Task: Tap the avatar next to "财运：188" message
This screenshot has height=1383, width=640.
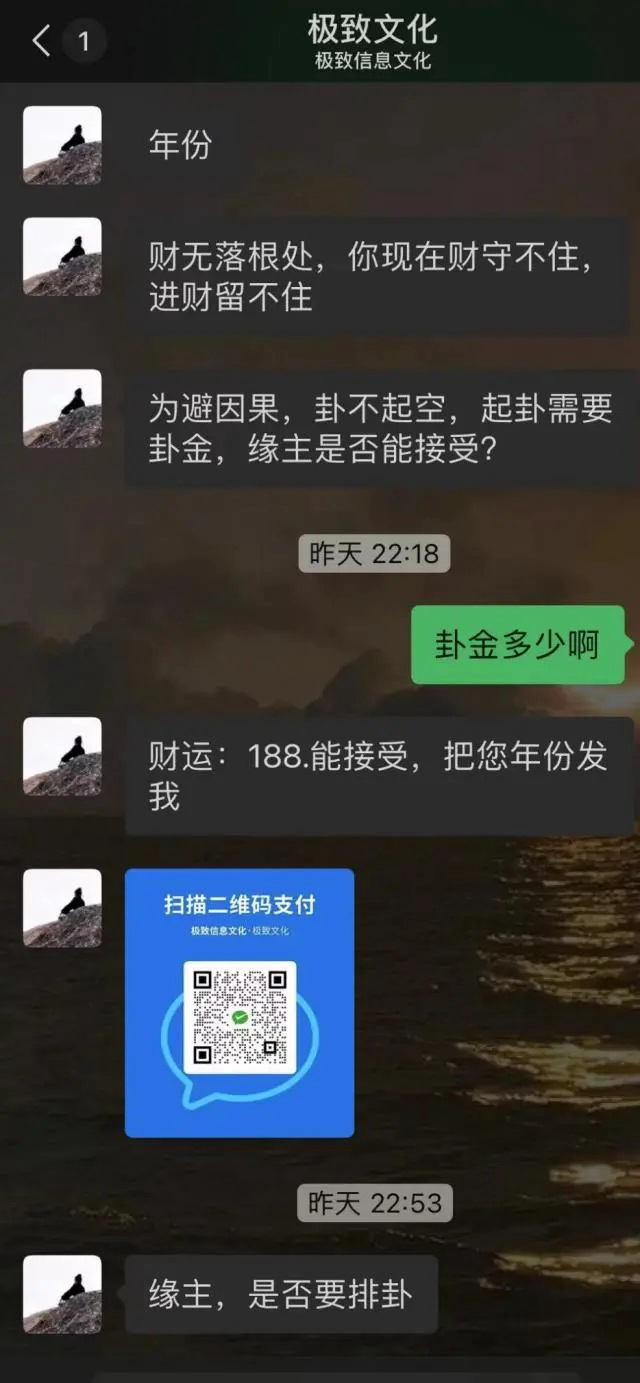Action: click(x=62, y=756)
